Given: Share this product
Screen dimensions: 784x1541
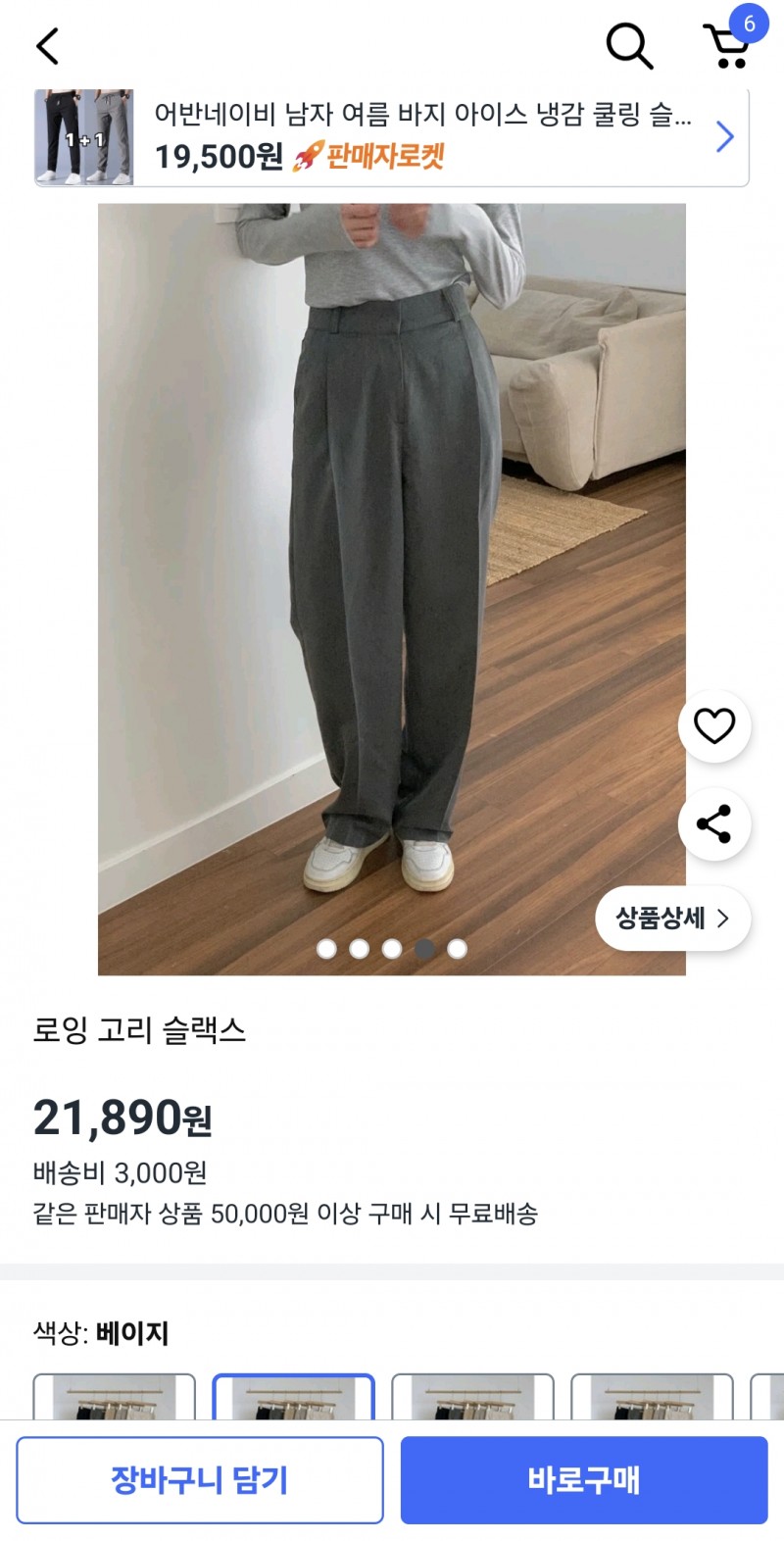Looking at the screenshot, I should click(714, 824).
